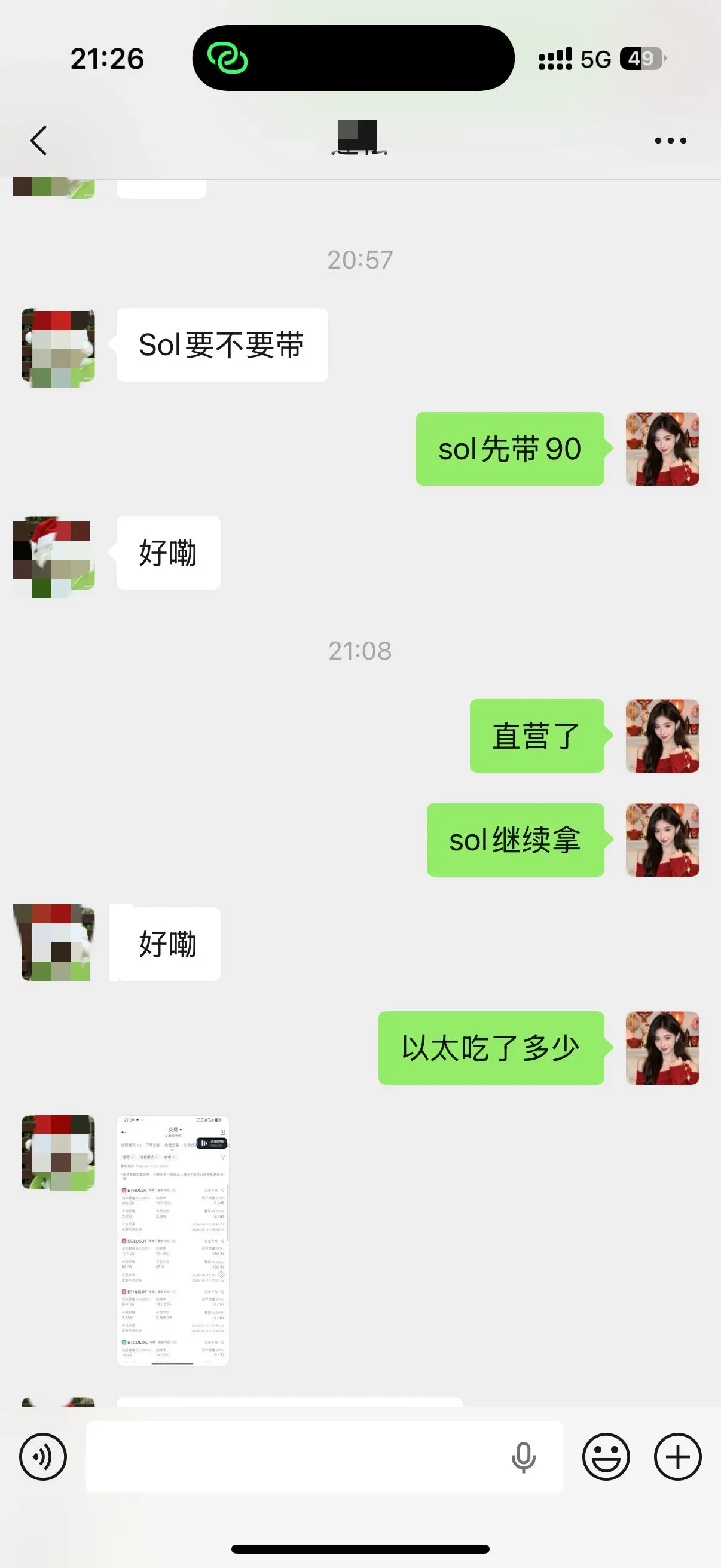The height and width of the screenshot is (1568, 721).
Task: Tap the green call indicator in status bar
Action: (229, 59)
